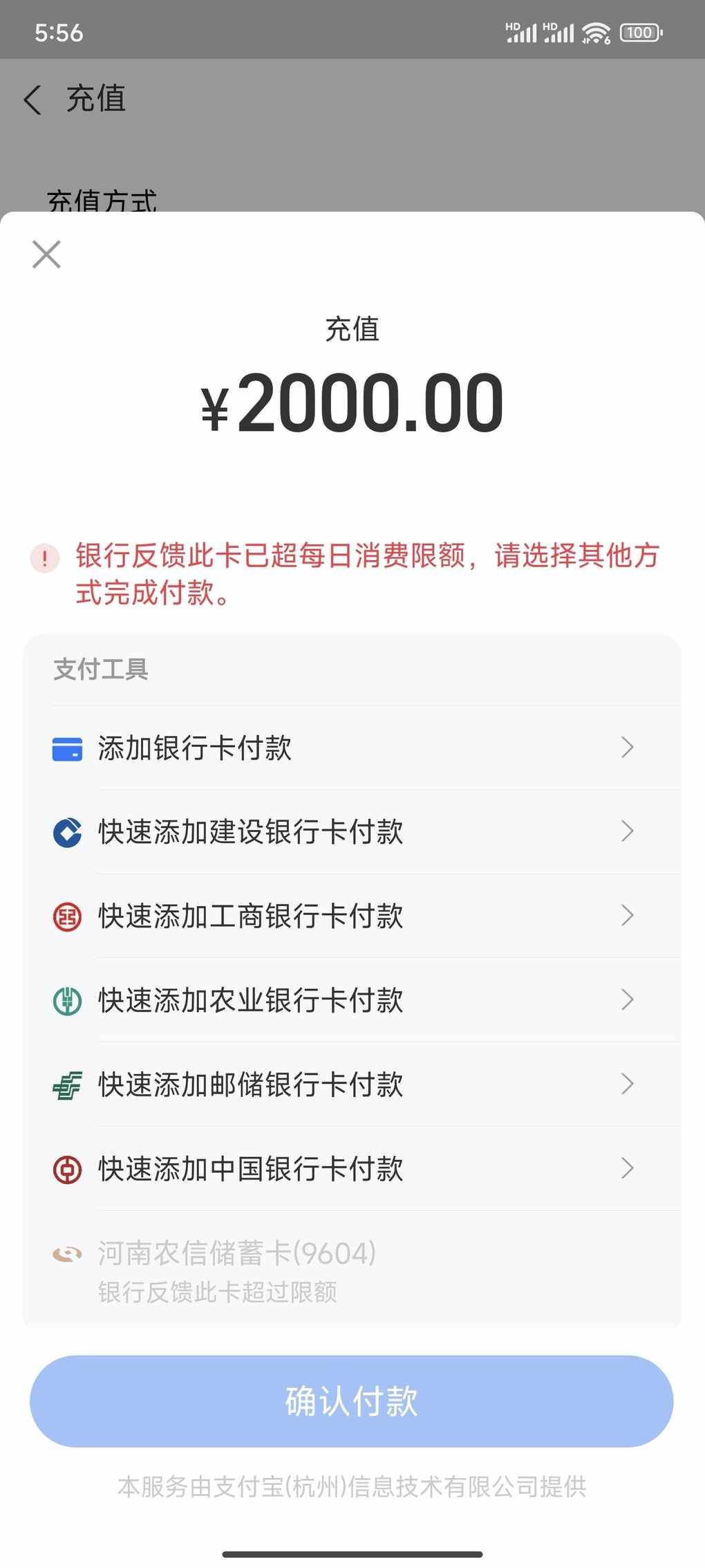Open 快速添加工商银行卡付款

352,916
